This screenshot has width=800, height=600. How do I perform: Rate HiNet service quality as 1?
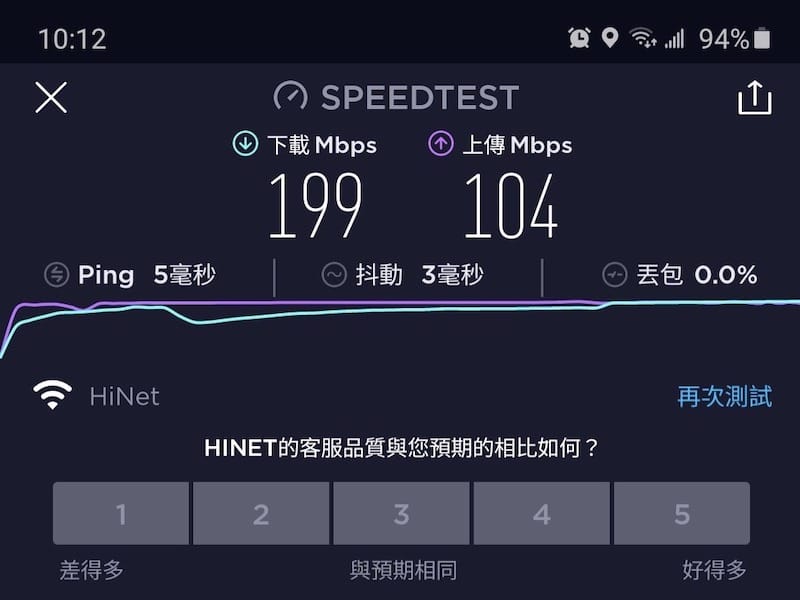pyautogui.click(x=121, y=514)
